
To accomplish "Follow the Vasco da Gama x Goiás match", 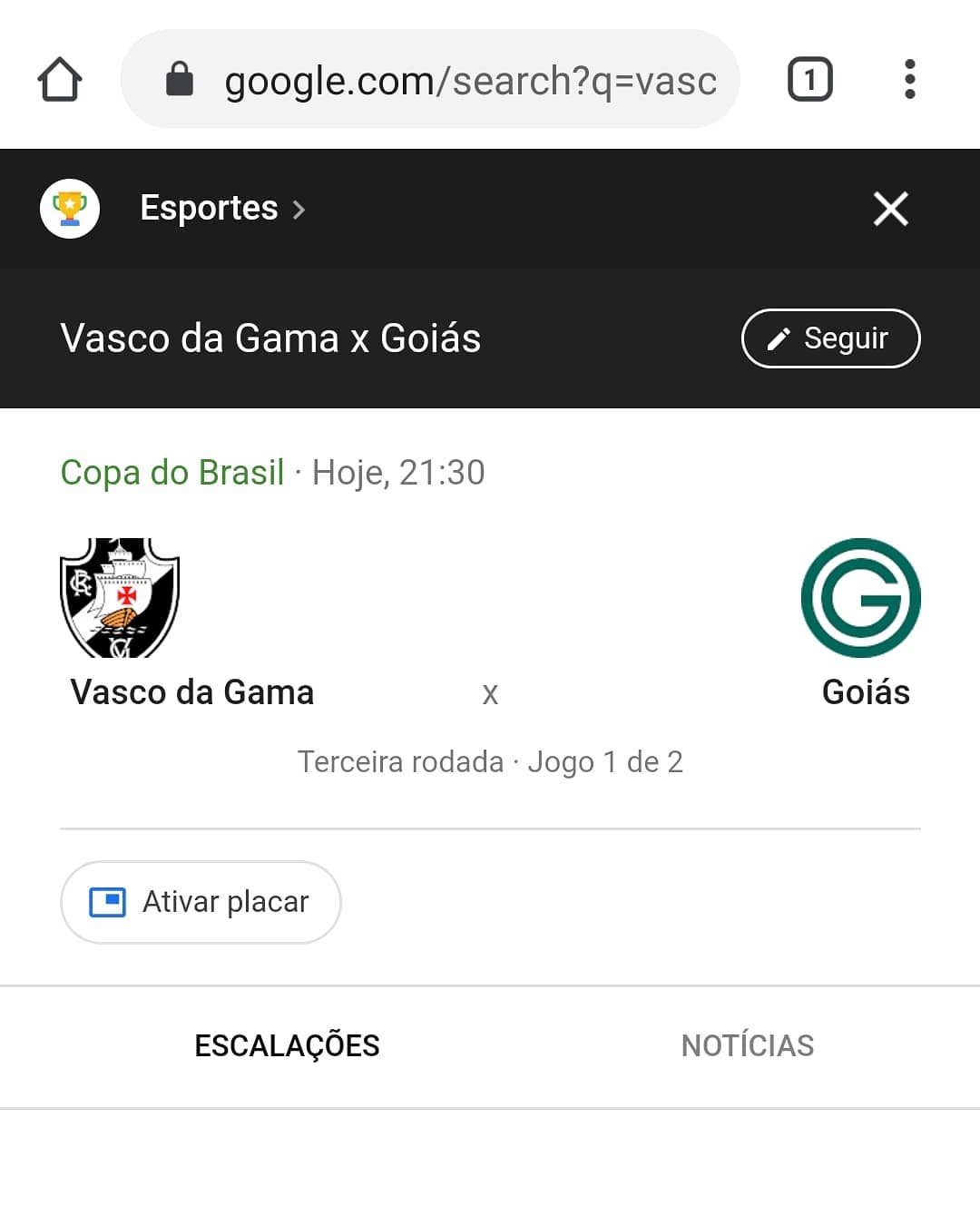I will (830, 338).
